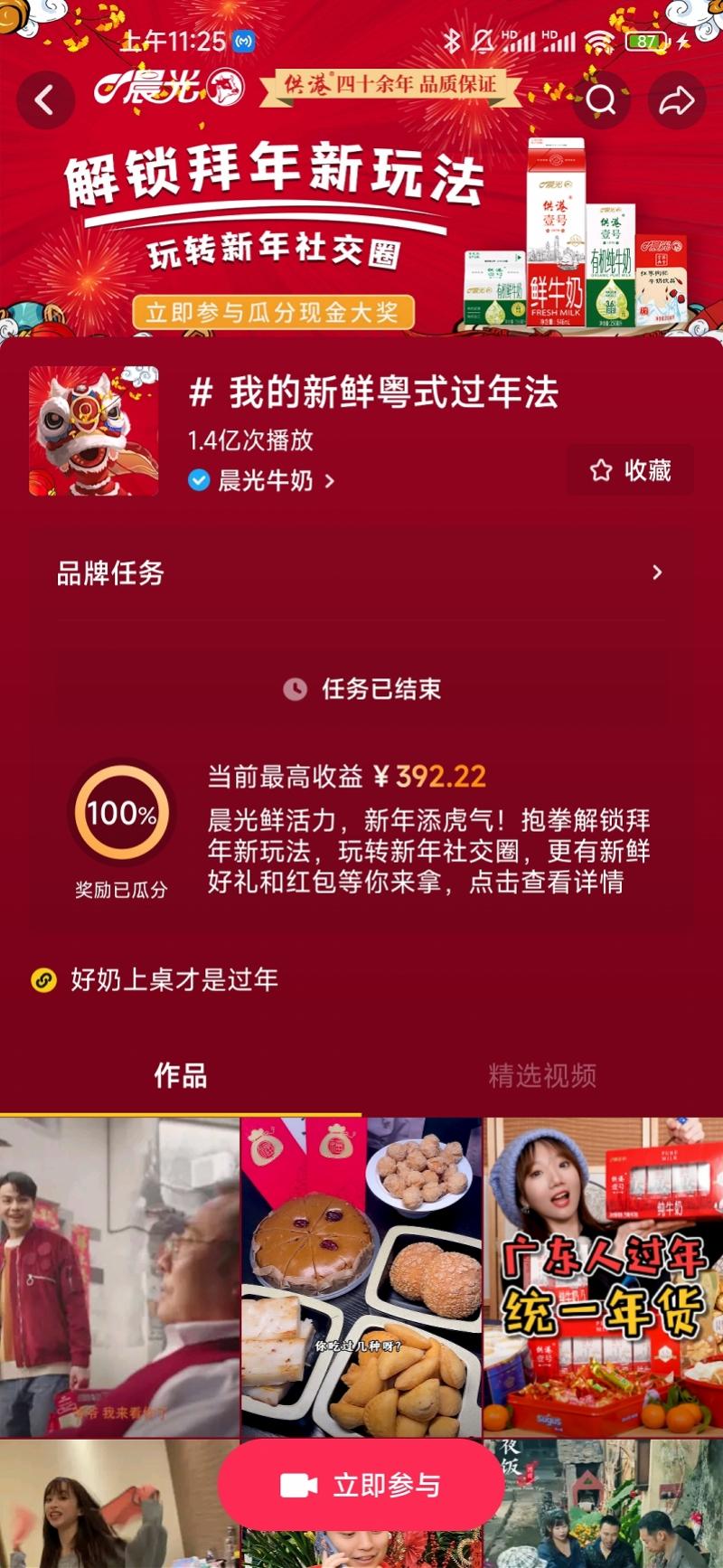The image size is (723, 1568).
Task: Go back using the arrow icon
Action: [44, 100]
